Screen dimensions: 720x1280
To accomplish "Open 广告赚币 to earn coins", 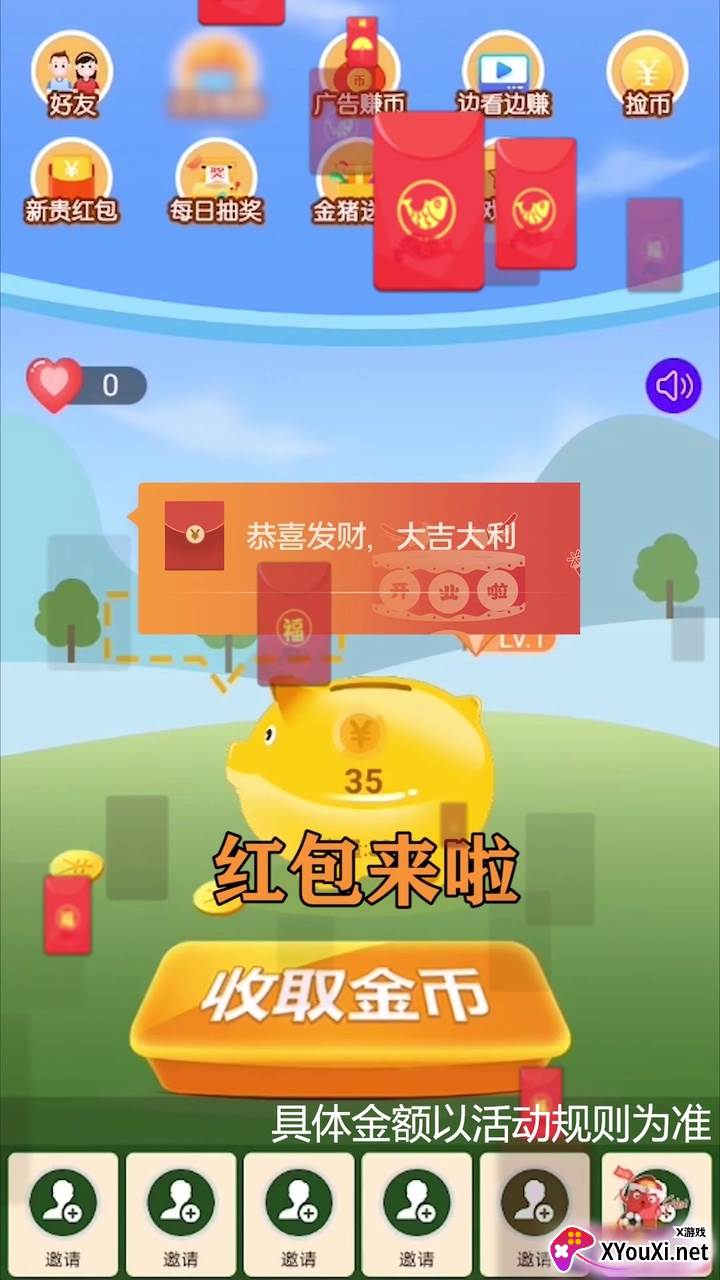I will pyautogui.click(x=359, y=75).
